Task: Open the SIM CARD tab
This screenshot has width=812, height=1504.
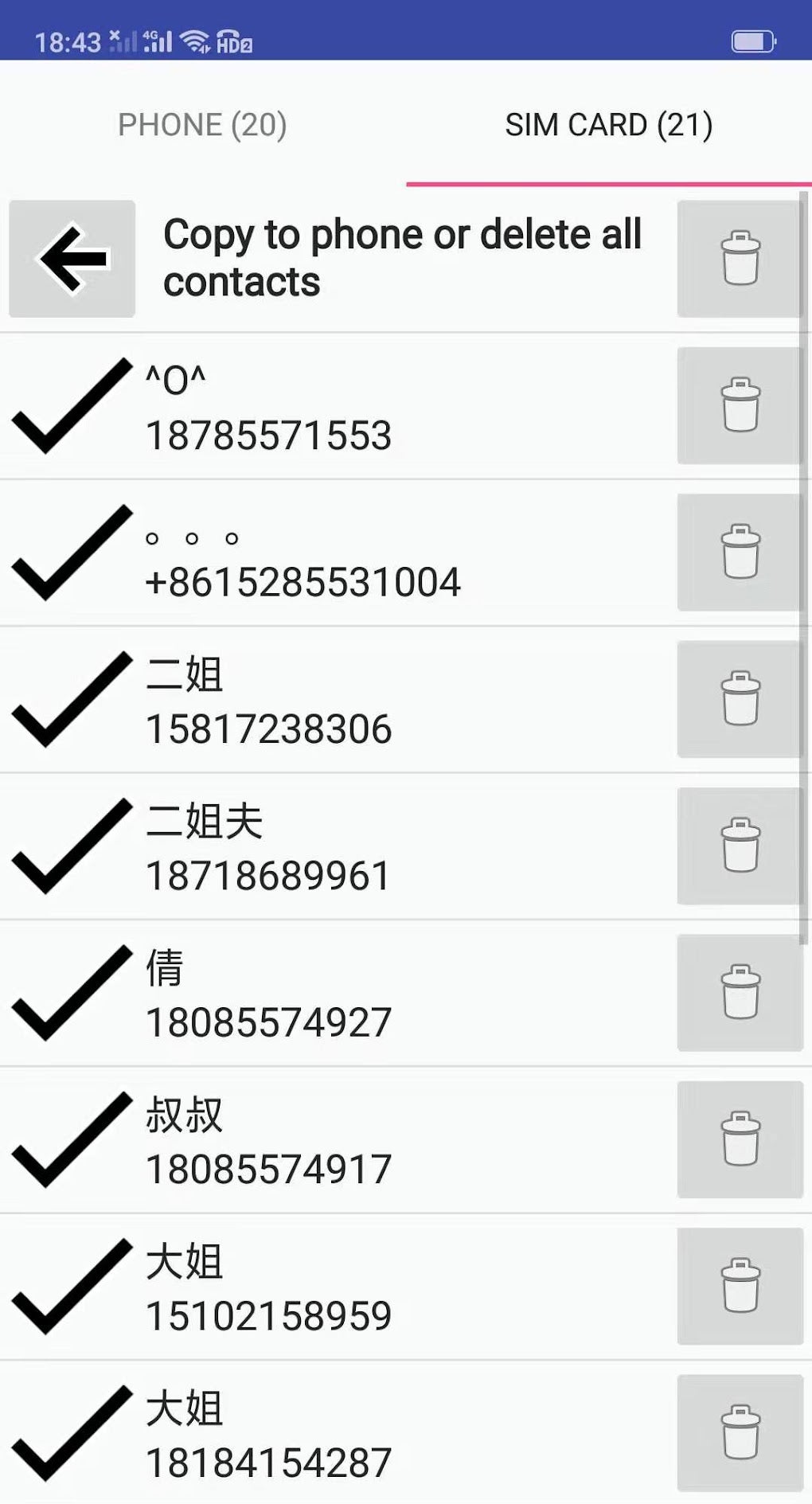Action: tap(609, 125)
